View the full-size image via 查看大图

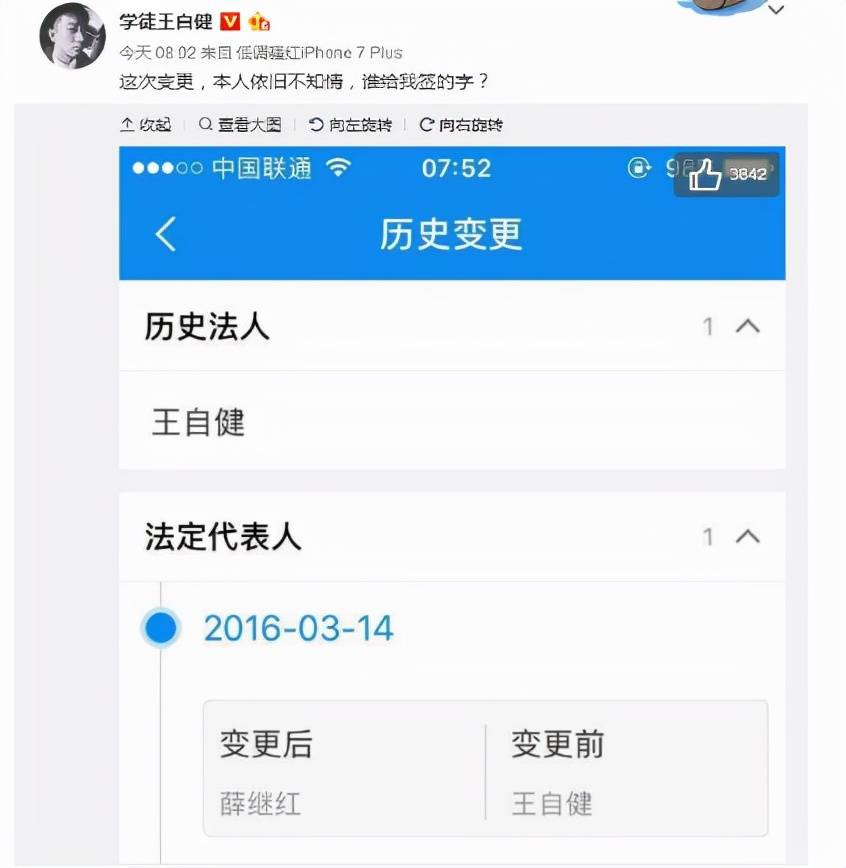coord(240,125)
